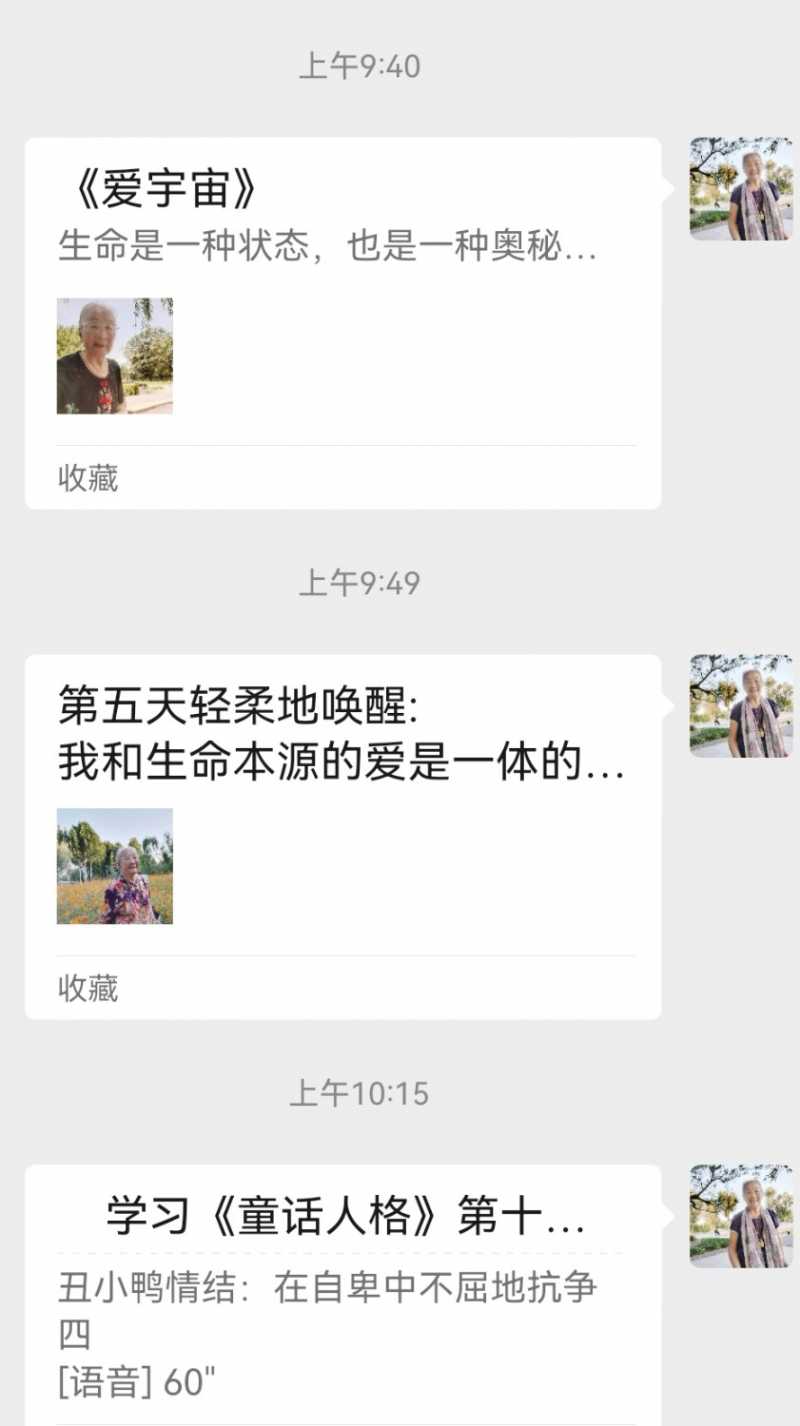This screenshot has height=1426, width=800.
Task: Open the thumbnail image inside the 《爱宇宙》 card
Action: (115, 356)
